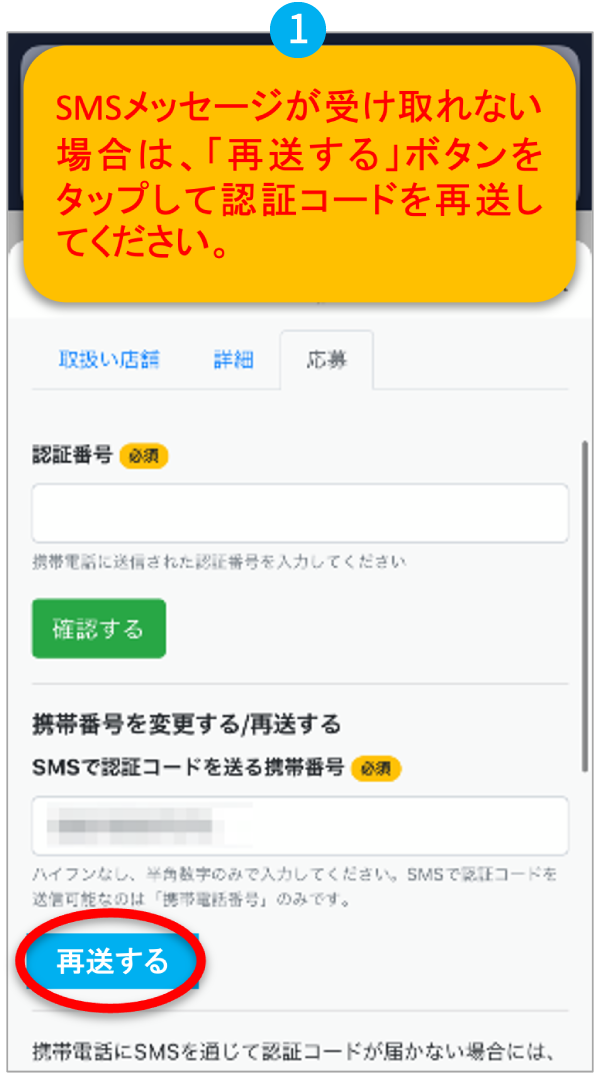Switch to the 詳細 tab
Viewport: 600px width, 1080px height.
tap(233, 360)
